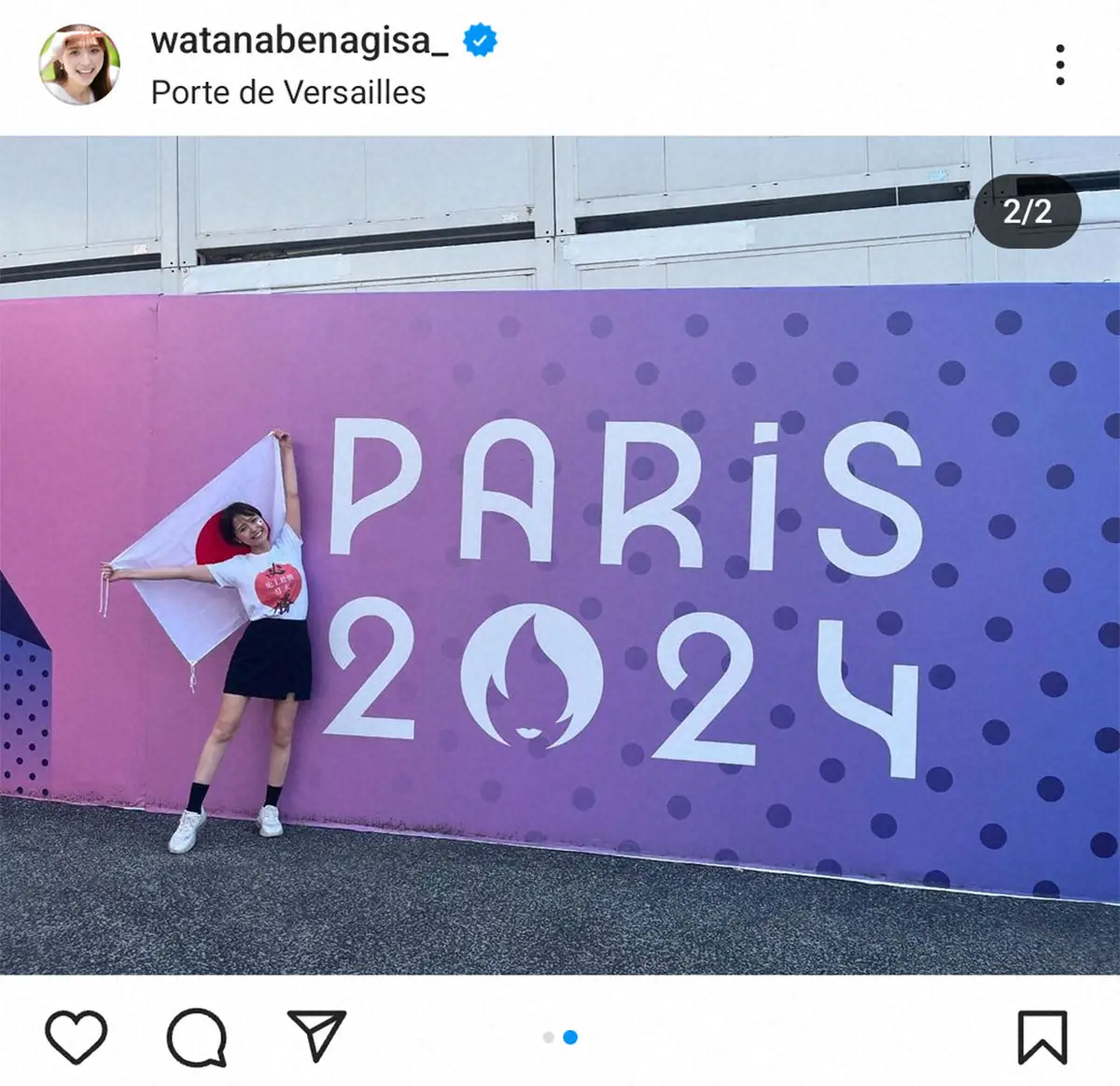Save the post with the bookmark icon
Viewport: 1120px width, 1086px height.
(x=1042, y=1037)
